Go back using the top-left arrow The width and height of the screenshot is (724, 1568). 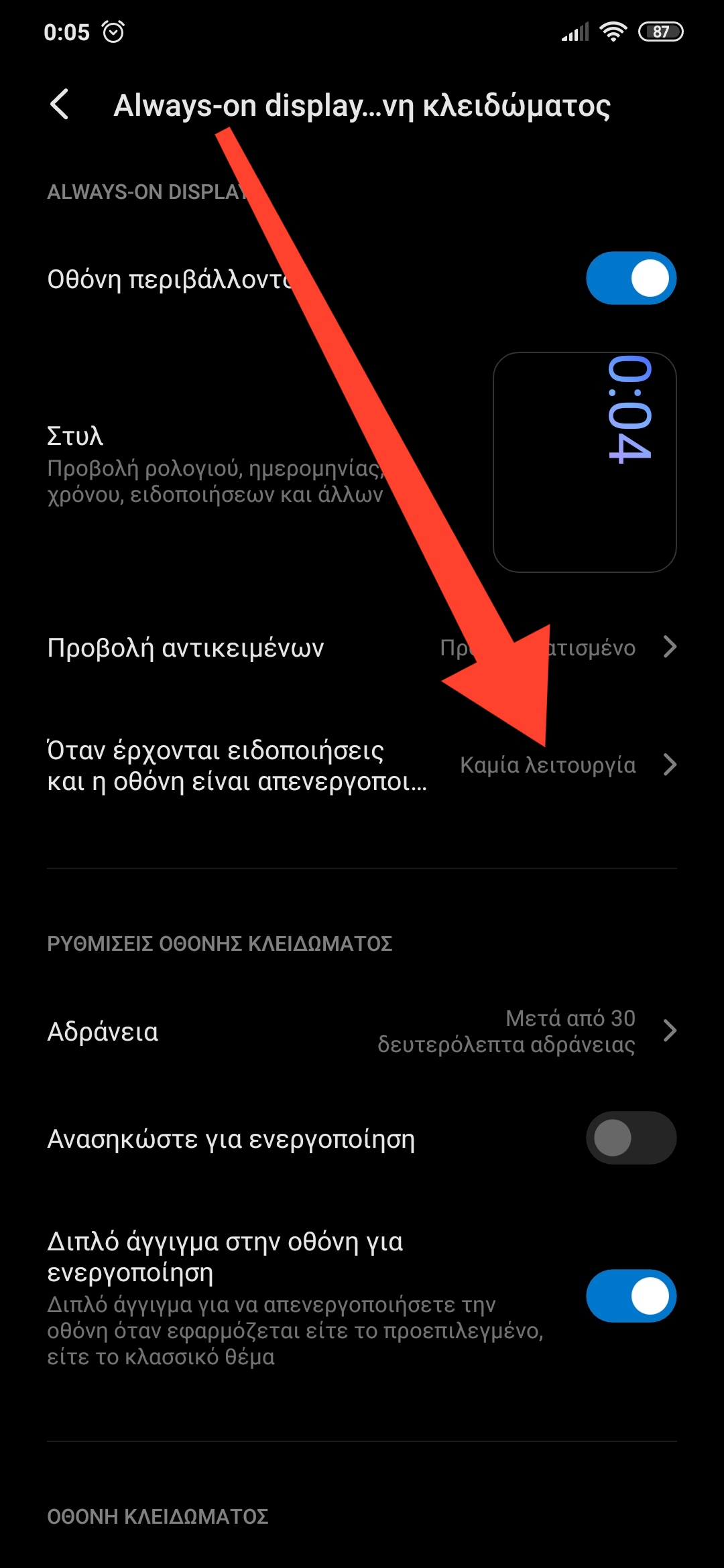[x=60, y=105]
